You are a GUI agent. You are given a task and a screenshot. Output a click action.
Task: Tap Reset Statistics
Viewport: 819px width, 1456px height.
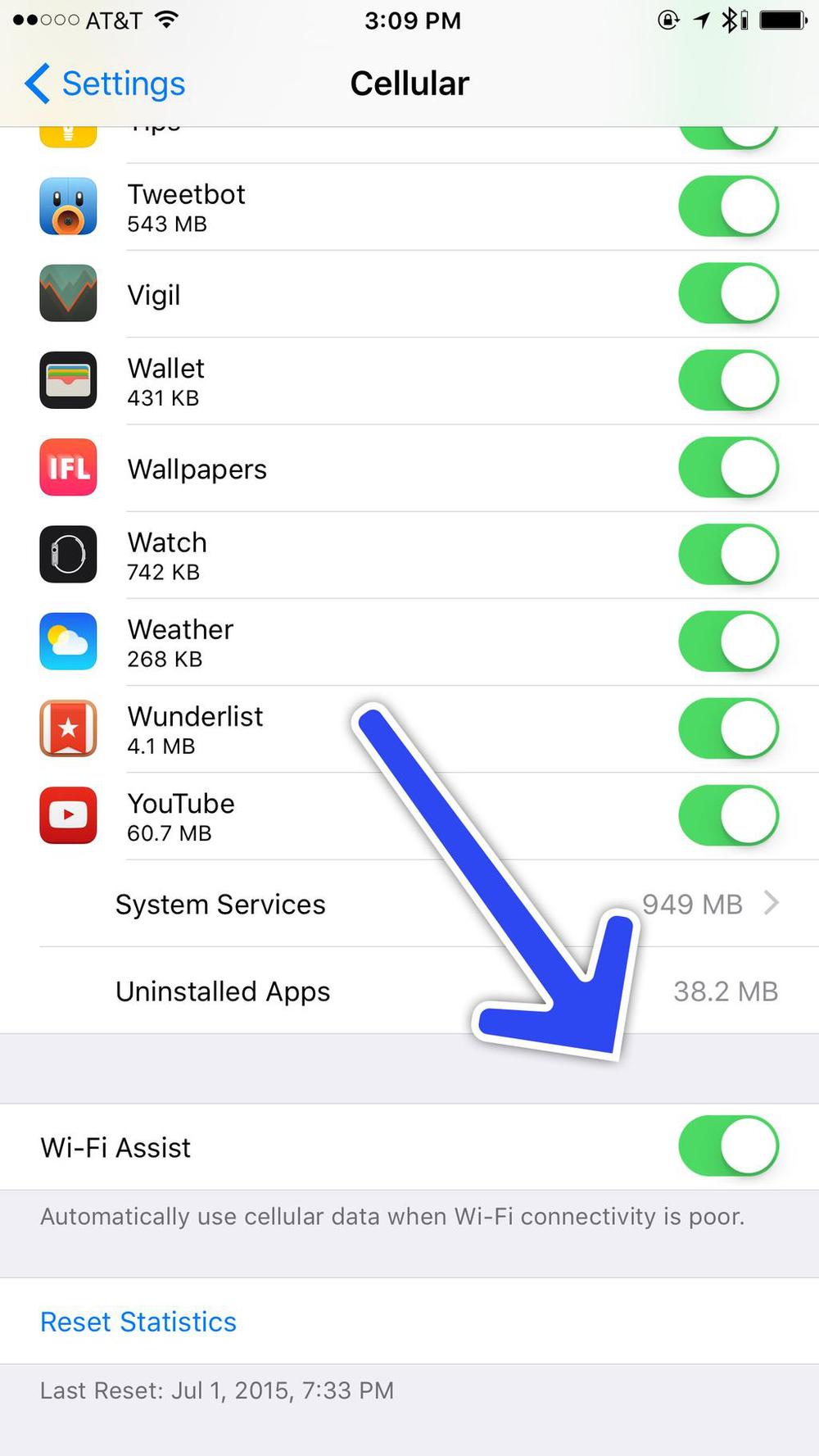coord(138,1322)
